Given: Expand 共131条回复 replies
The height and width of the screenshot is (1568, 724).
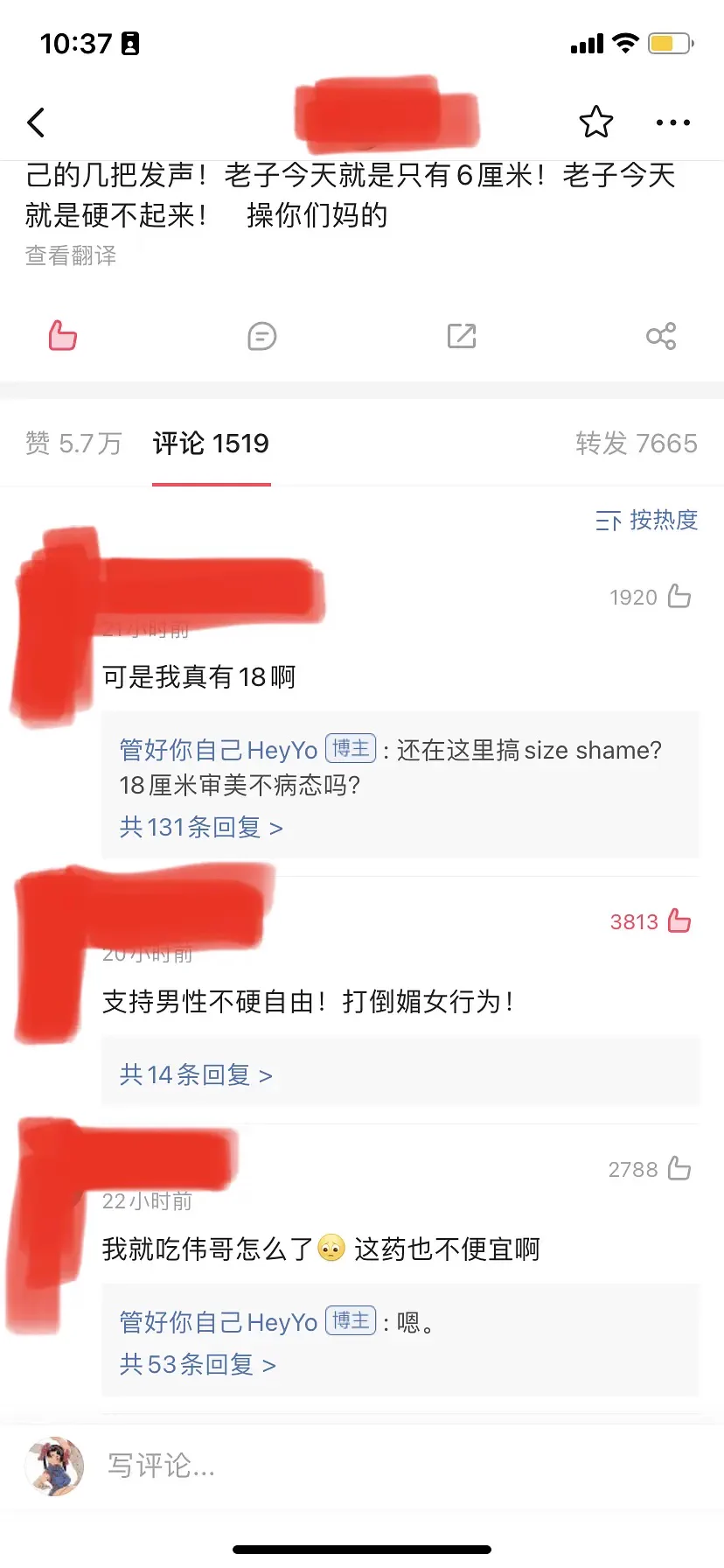Looking at the screenshot, I should (x=201, y=827).
